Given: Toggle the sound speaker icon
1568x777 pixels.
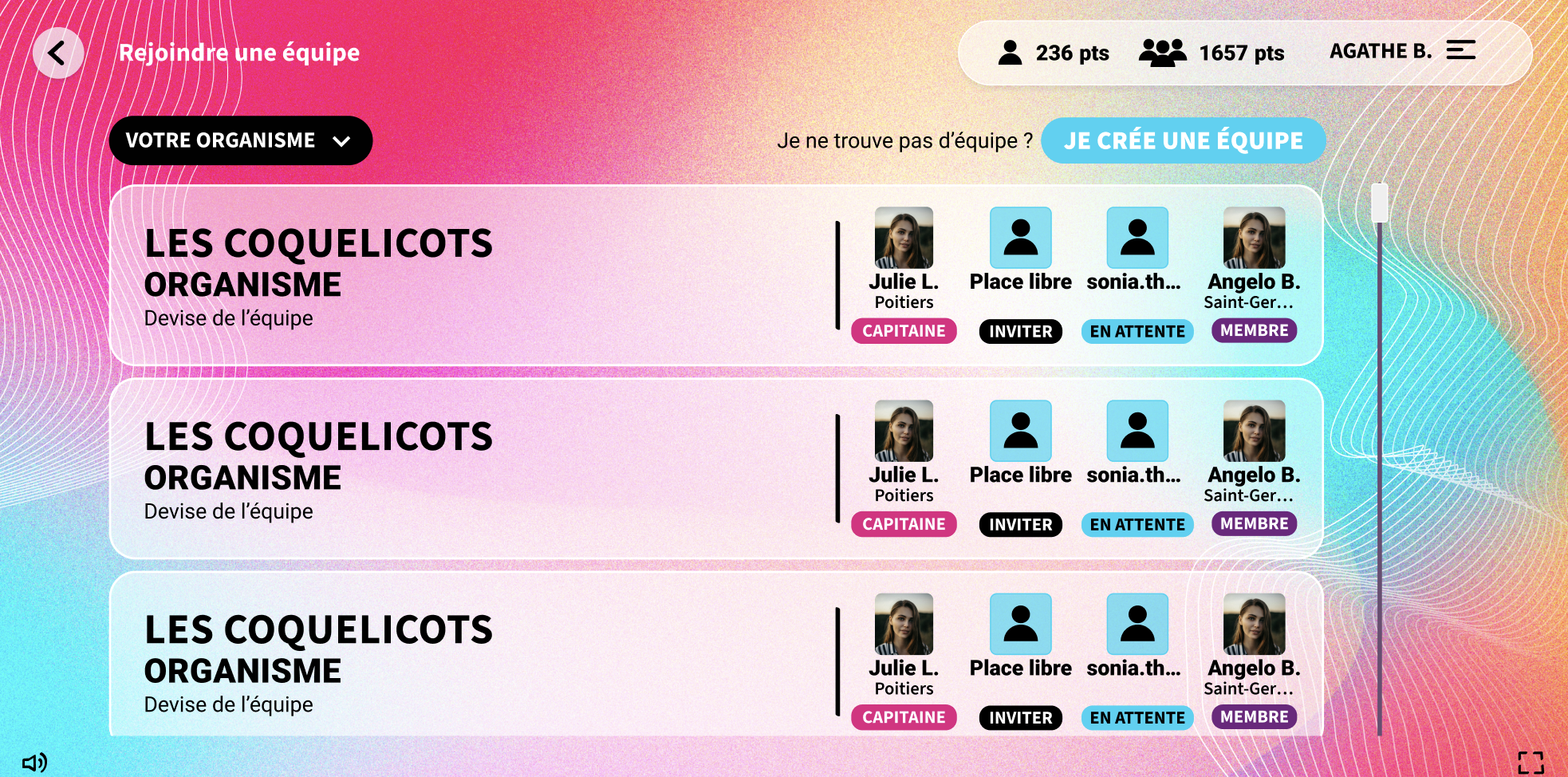Looking at the screenshot, I should click(x=34, y=763).
